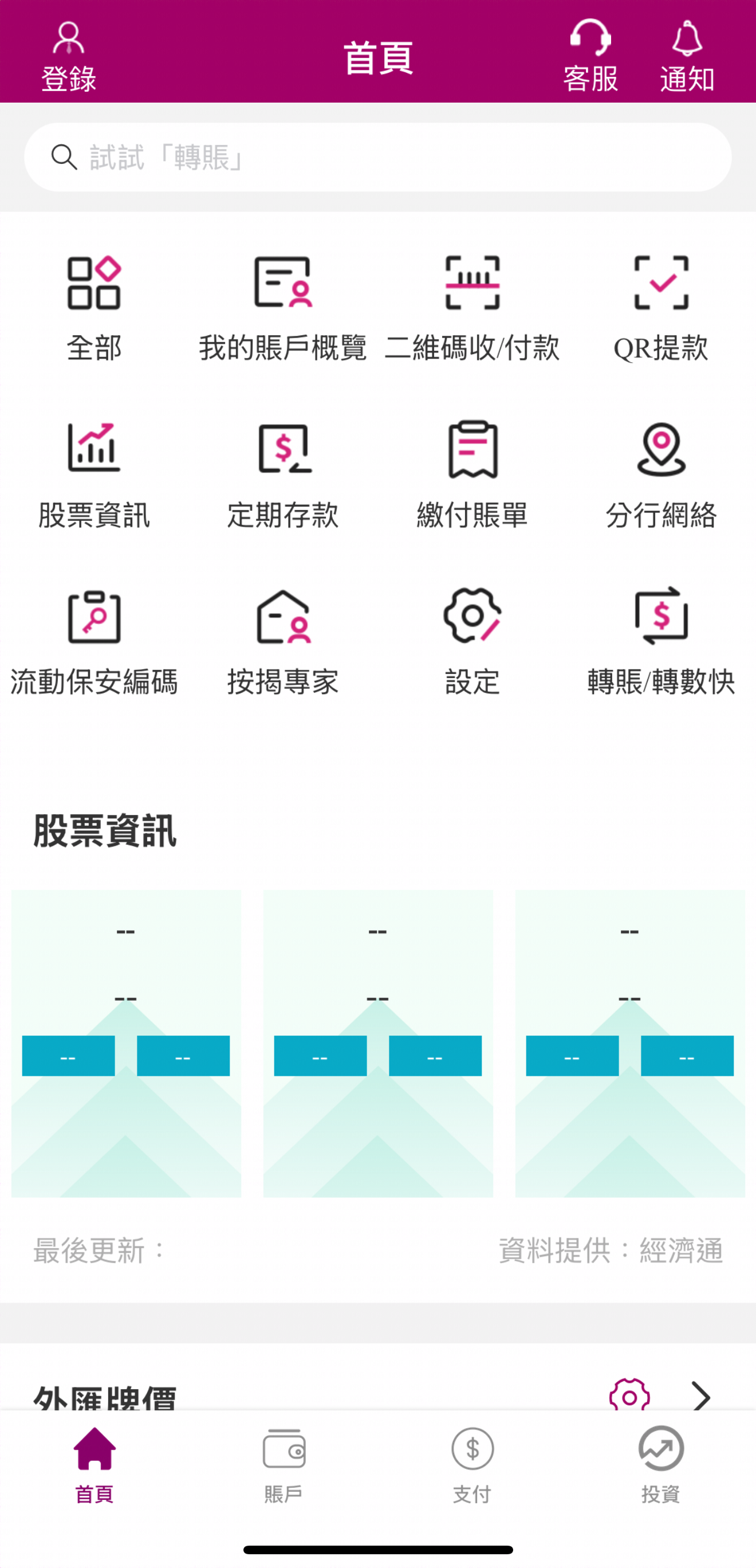Open 流動保安編碼
The height and width of the screenshot is (1568, 756).
[x=94, y=640]
